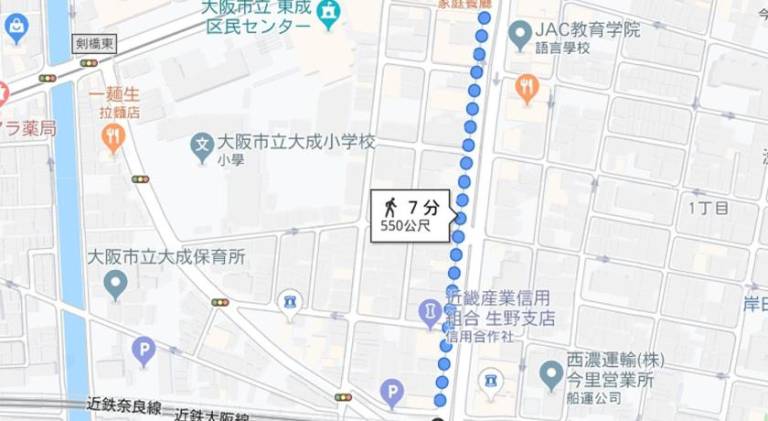Tap the 7 分 walking route label
Viewport: 768px width, 421px height.
point(411,215)
